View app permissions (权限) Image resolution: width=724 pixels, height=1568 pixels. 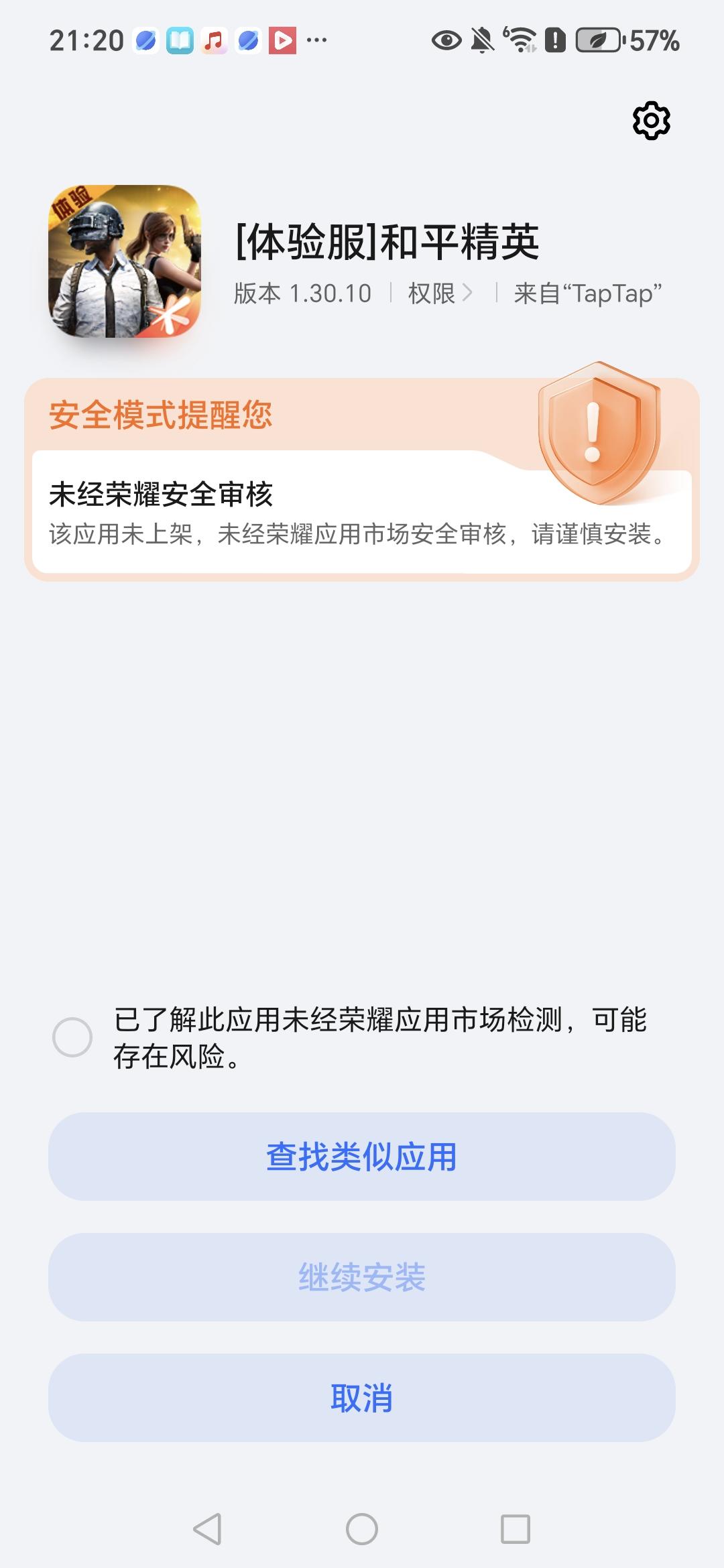[440, 293]
